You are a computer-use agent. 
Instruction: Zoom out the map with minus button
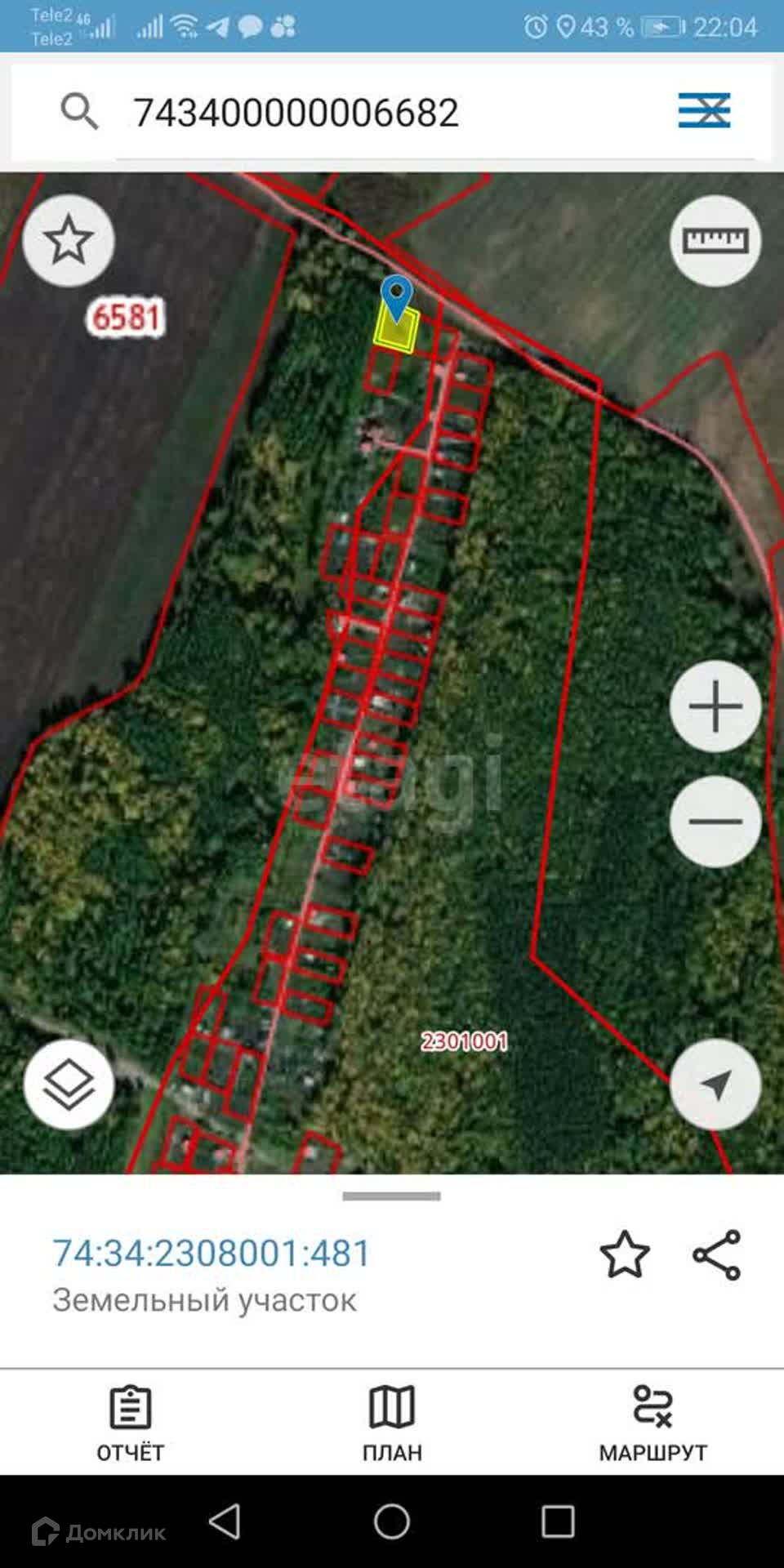715,822
